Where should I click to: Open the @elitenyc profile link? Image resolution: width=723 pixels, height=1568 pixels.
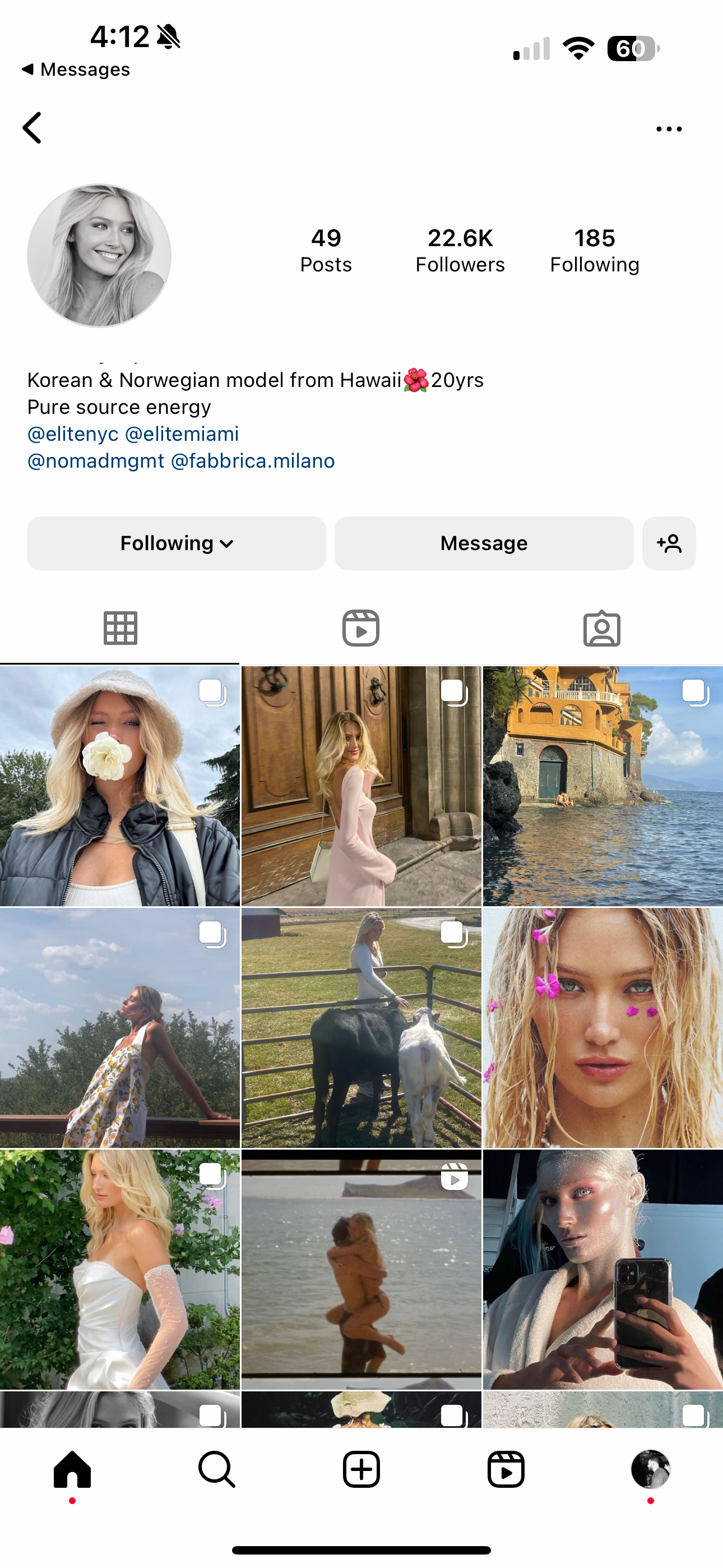(x=73, y=434)
